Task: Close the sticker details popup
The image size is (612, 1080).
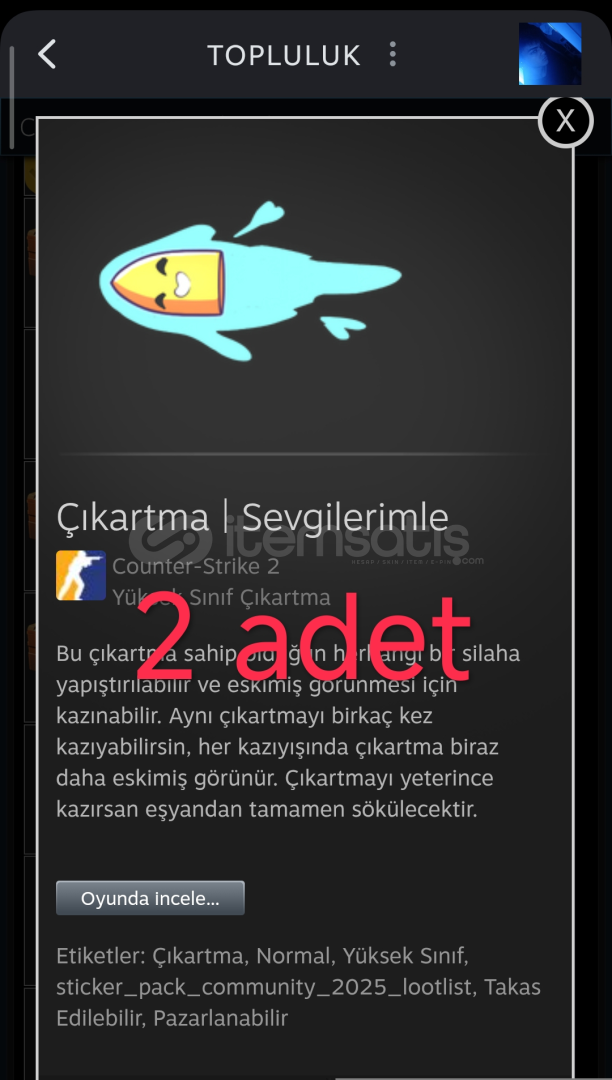Action: point(565,121)
